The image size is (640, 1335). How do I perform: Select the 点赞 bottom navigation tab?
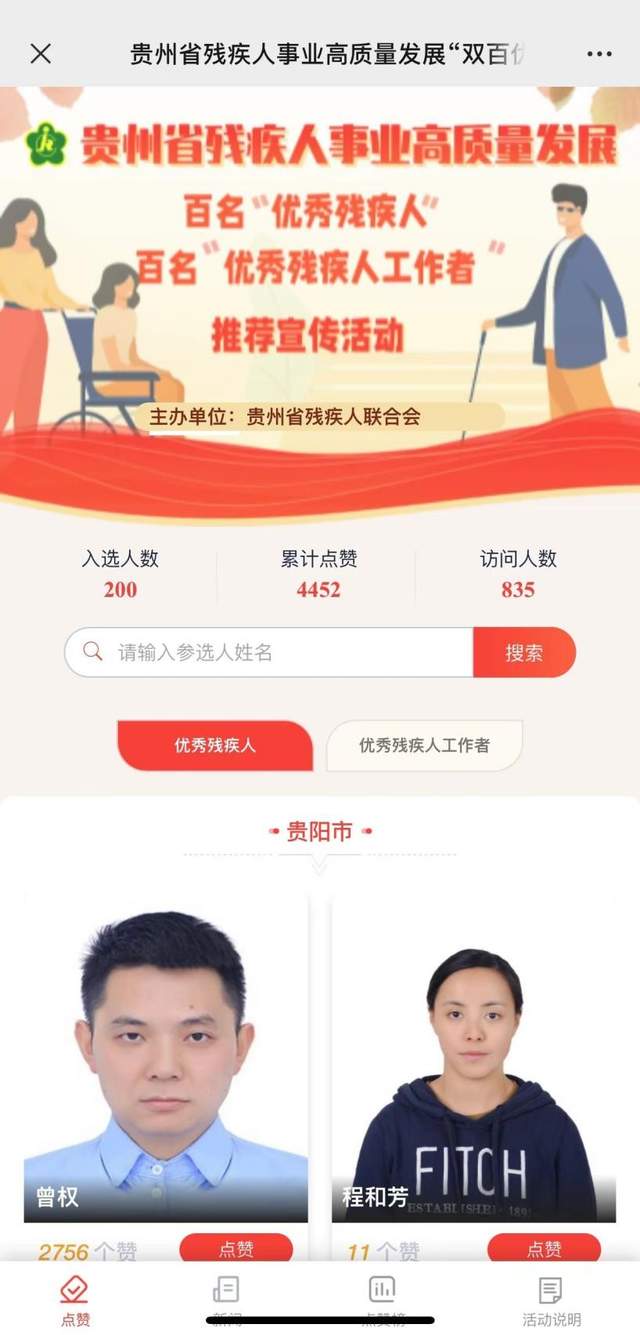(x=75, y=1299)
